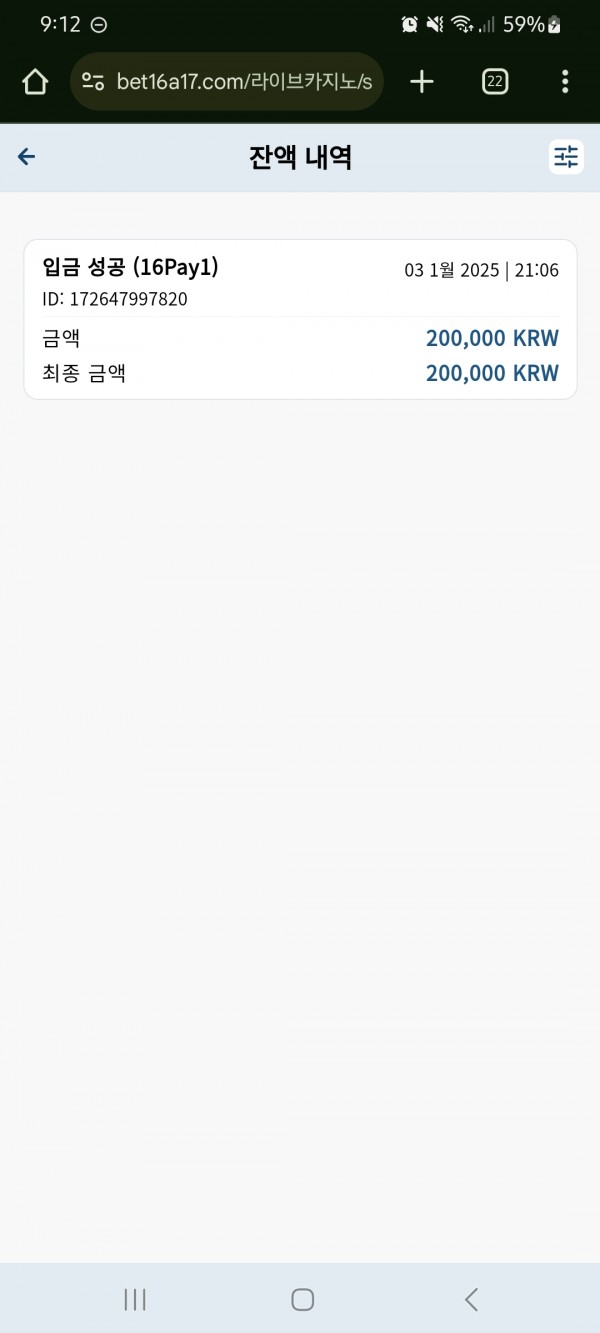Open the tab switcher showing 22 tabs
600x1333 pixels.
(x=495, y=82)
